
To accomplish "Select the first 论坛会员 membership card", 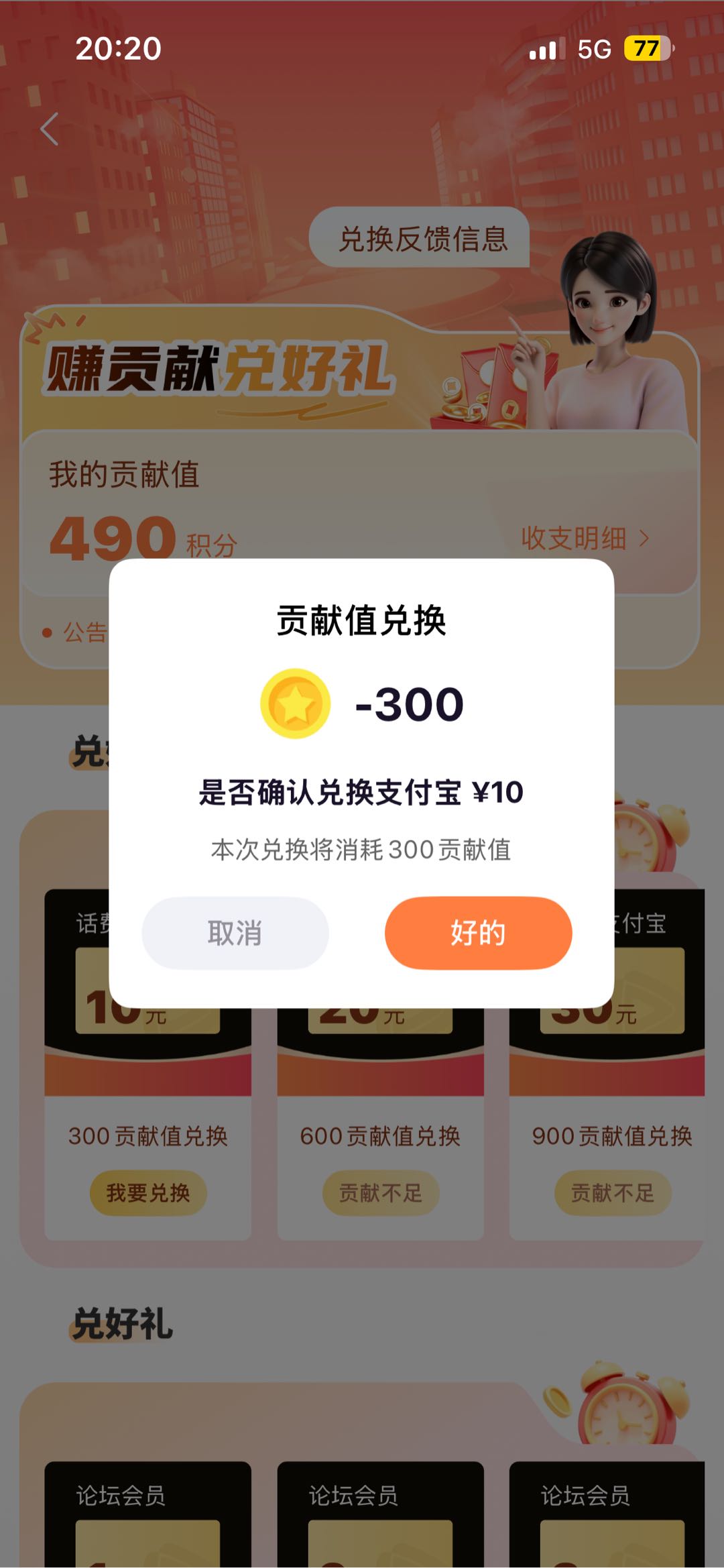I will [x=144, y=1522].
